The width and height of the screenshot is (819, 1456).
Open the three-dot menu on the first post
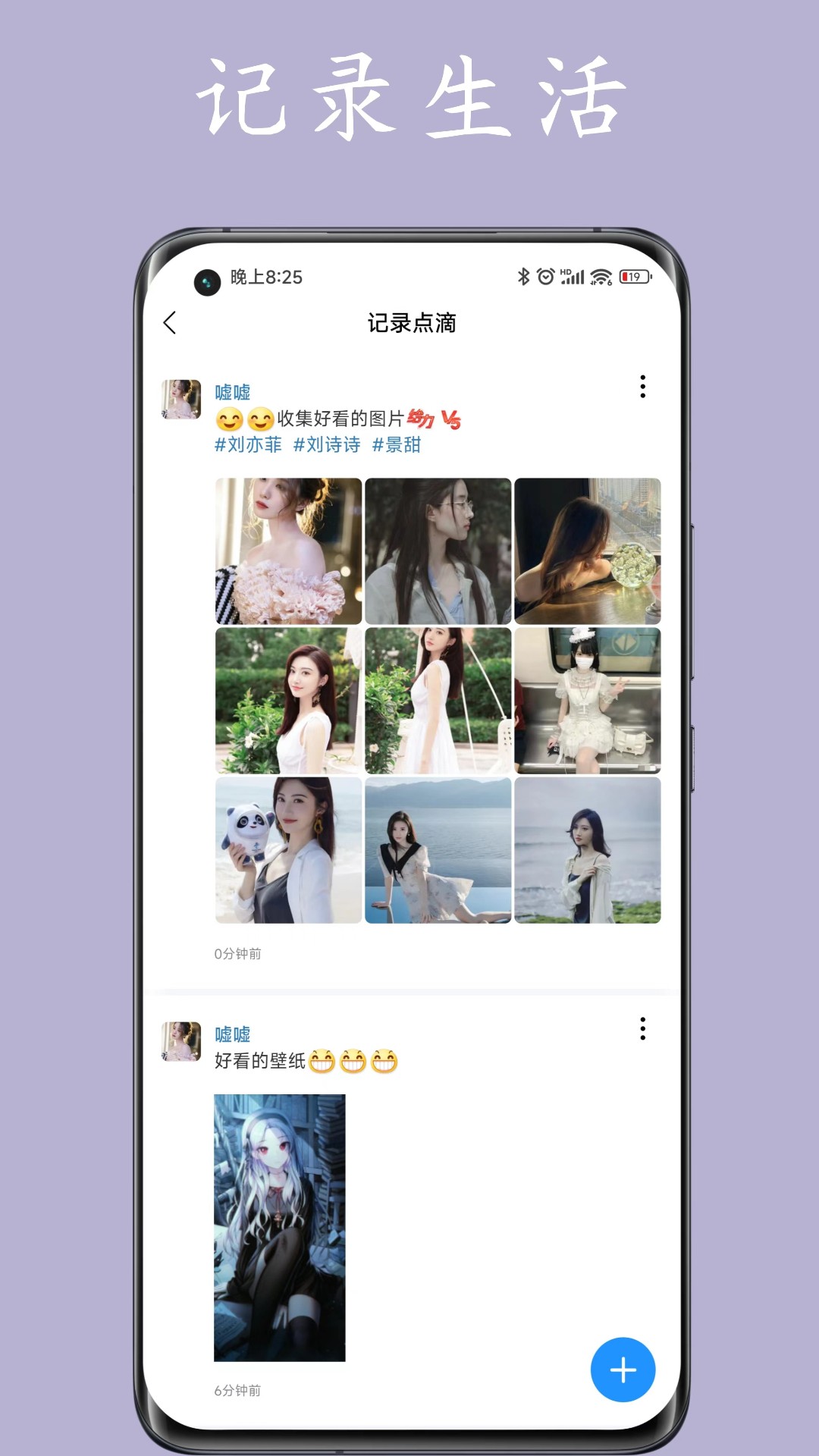644,387
